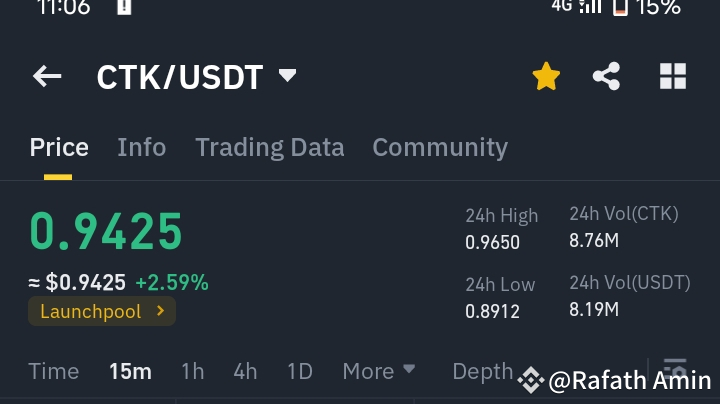720x404 pixels.
Task: Select the 15m chart interval
Action: [x=130, y=371]
